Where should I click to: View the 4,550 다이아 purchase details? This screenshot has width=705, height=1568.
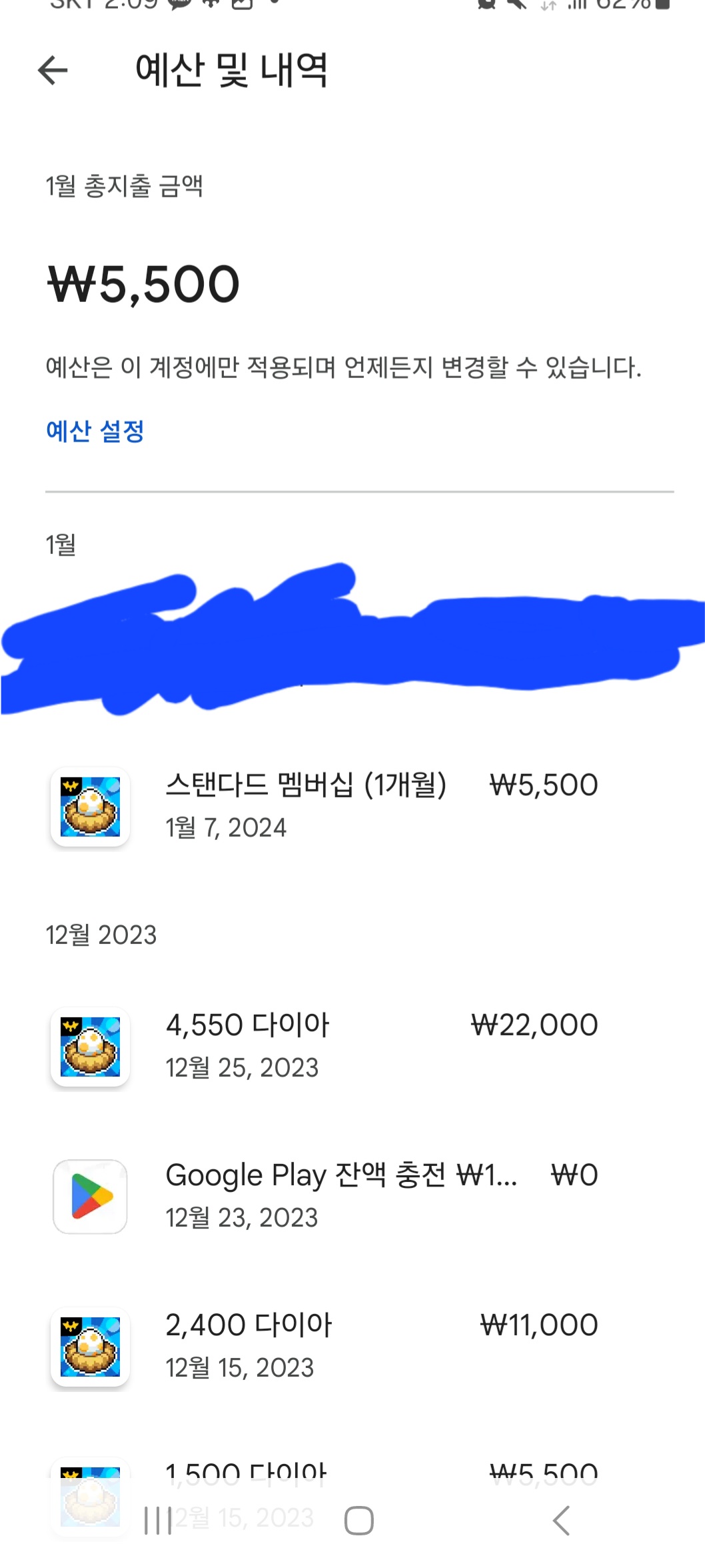coord(324,1045)
